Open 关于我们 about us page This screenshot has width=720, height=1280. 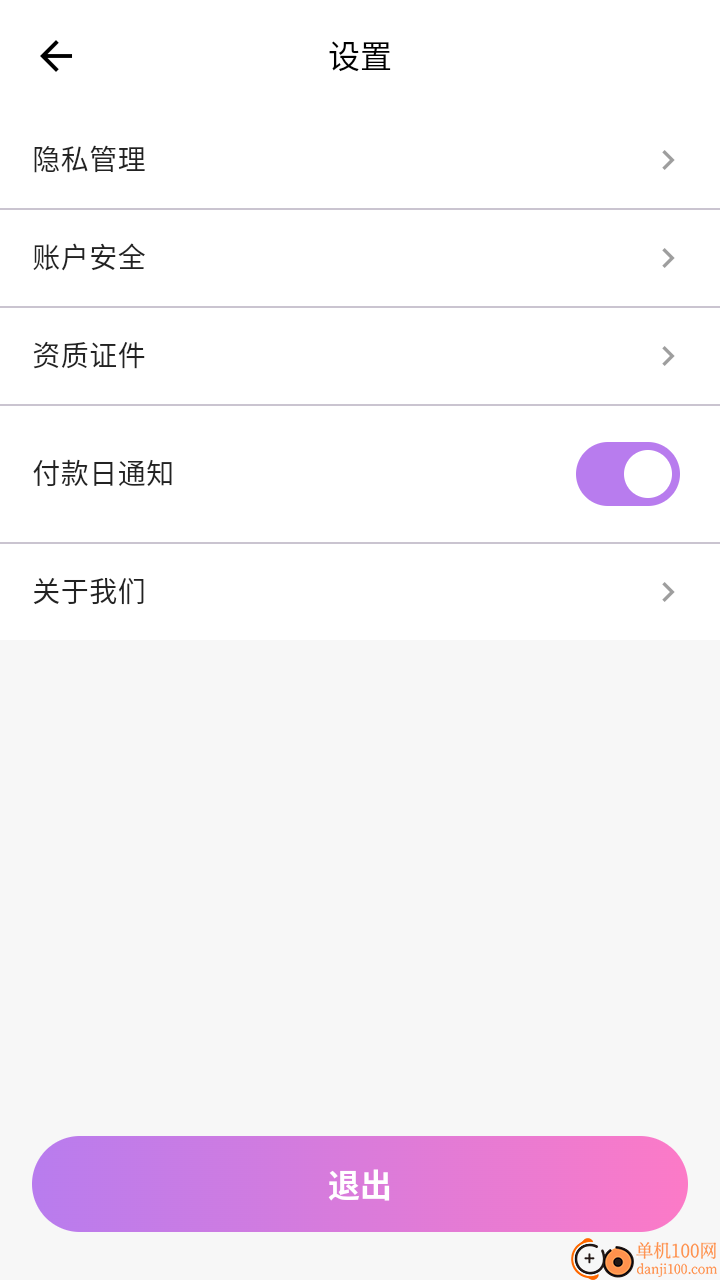pyautogui.click(x=360, y=592)
